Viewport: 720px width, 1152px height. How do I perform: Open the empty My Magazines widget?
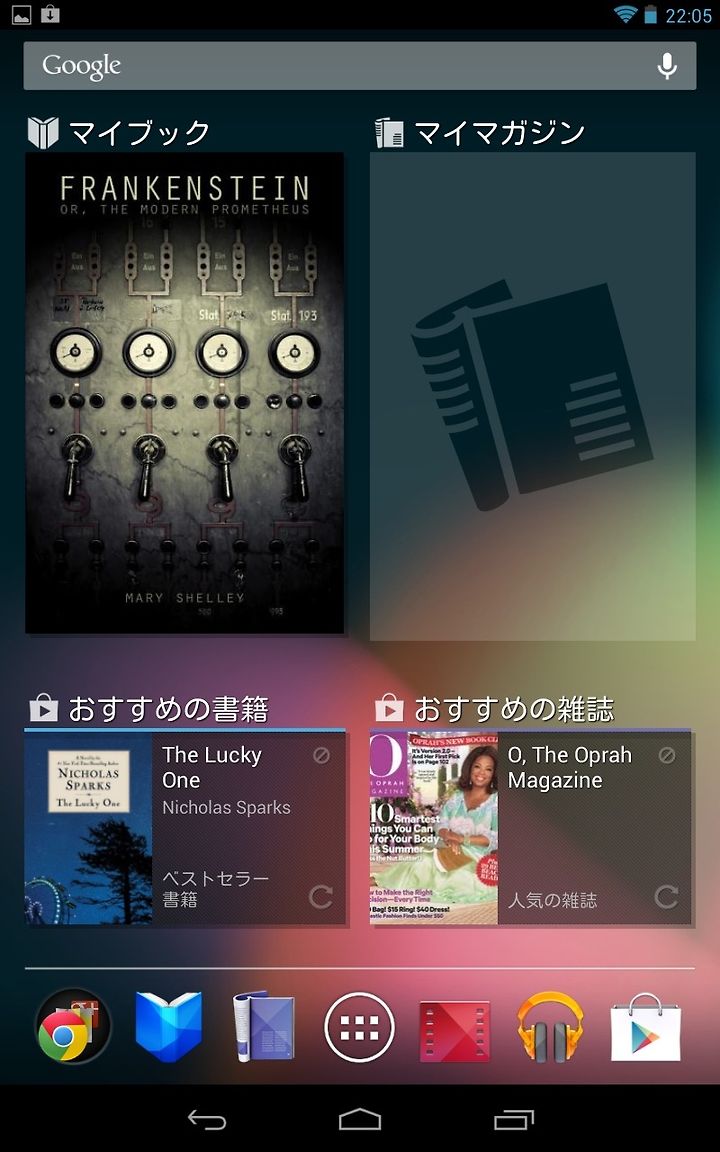[x=533, y=397]
